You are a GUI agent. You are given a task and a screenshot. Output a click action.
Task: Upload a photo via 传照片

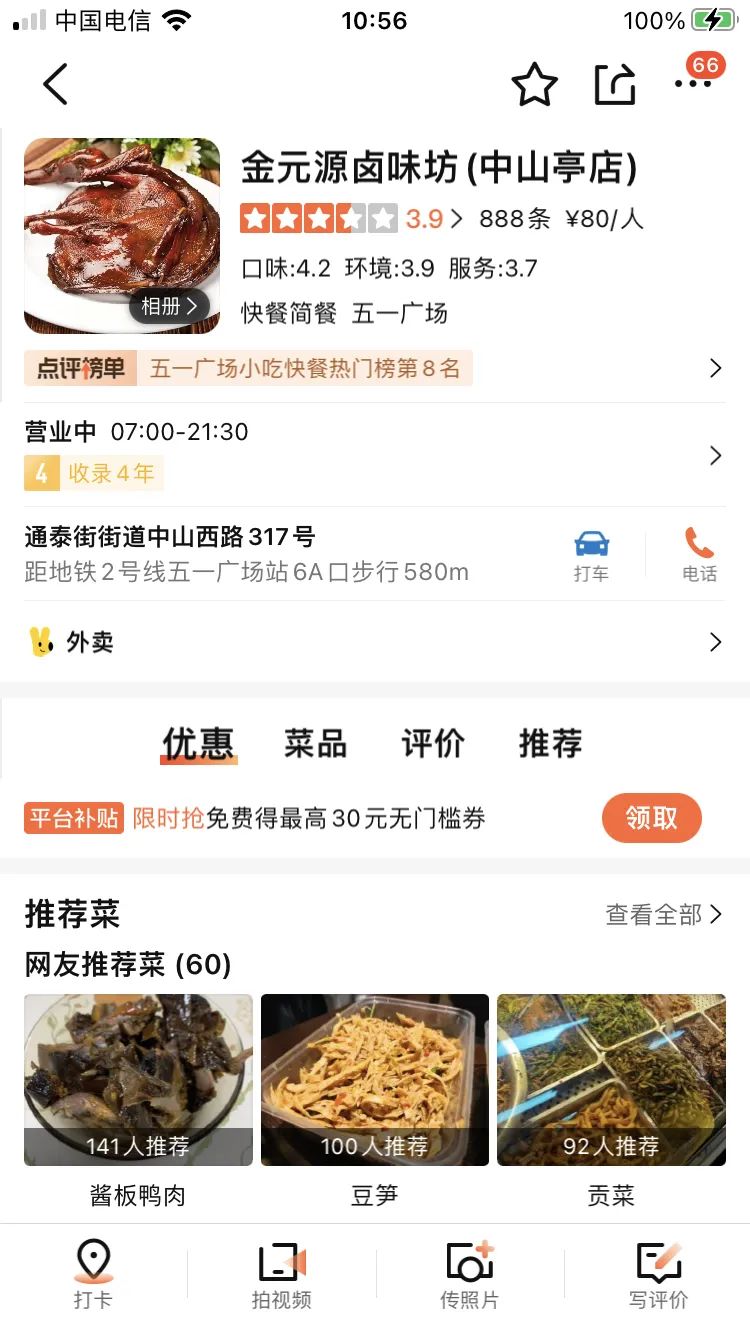point(469,1275)
